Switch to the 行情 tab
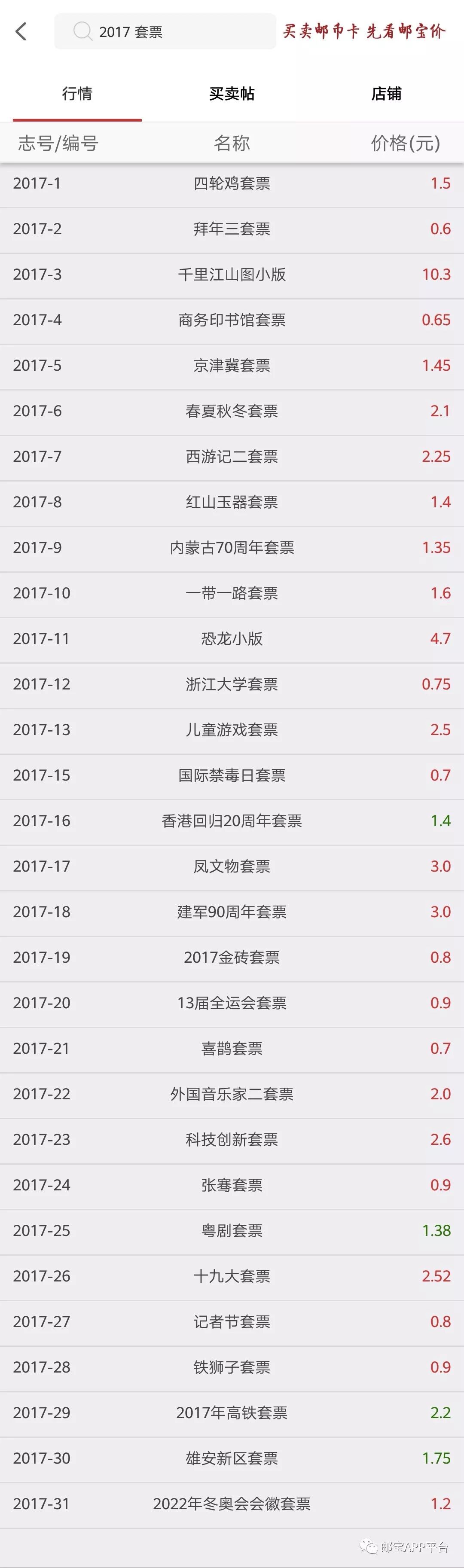Viewport: 464px width, 1568px height. 77,94
